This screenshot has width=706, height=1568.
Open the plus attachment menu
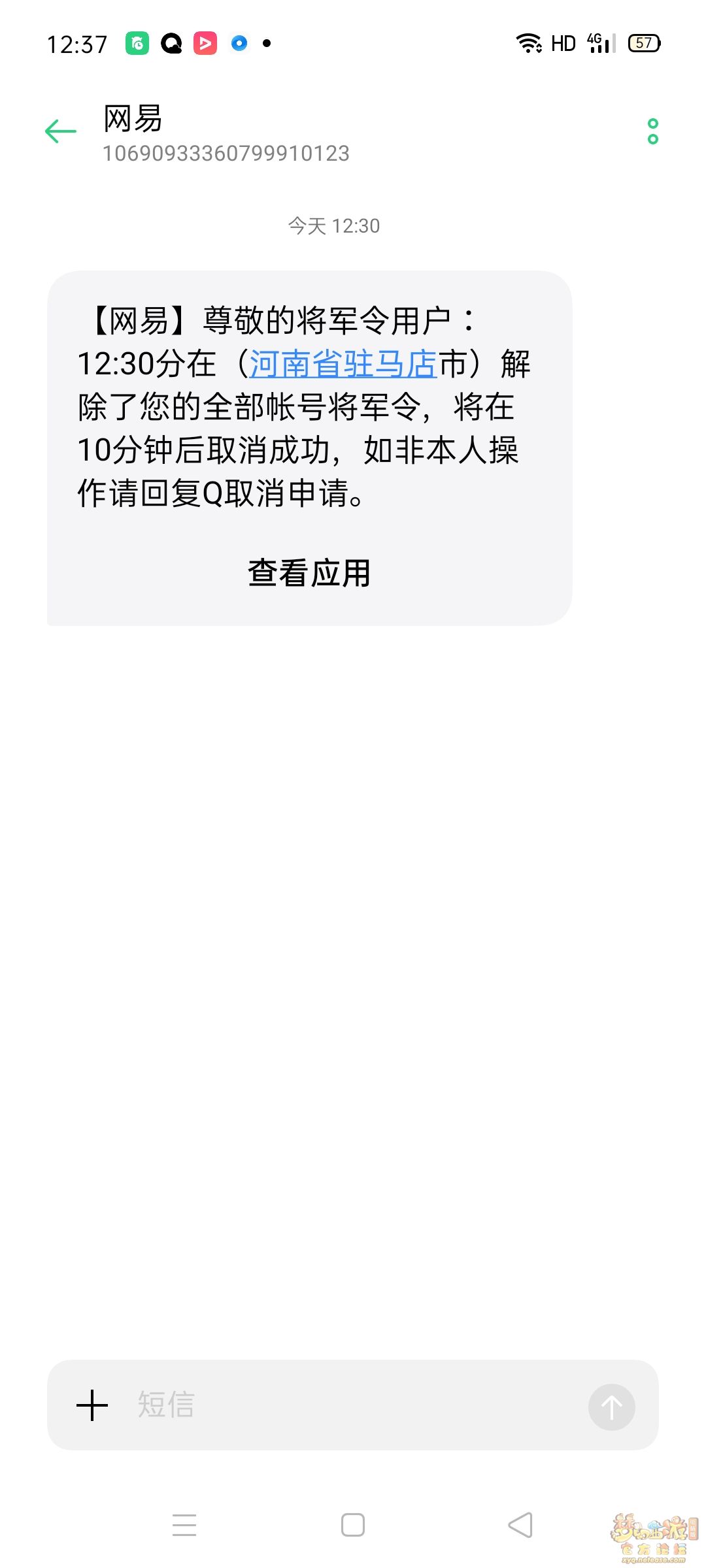[x=92, y=1405]
